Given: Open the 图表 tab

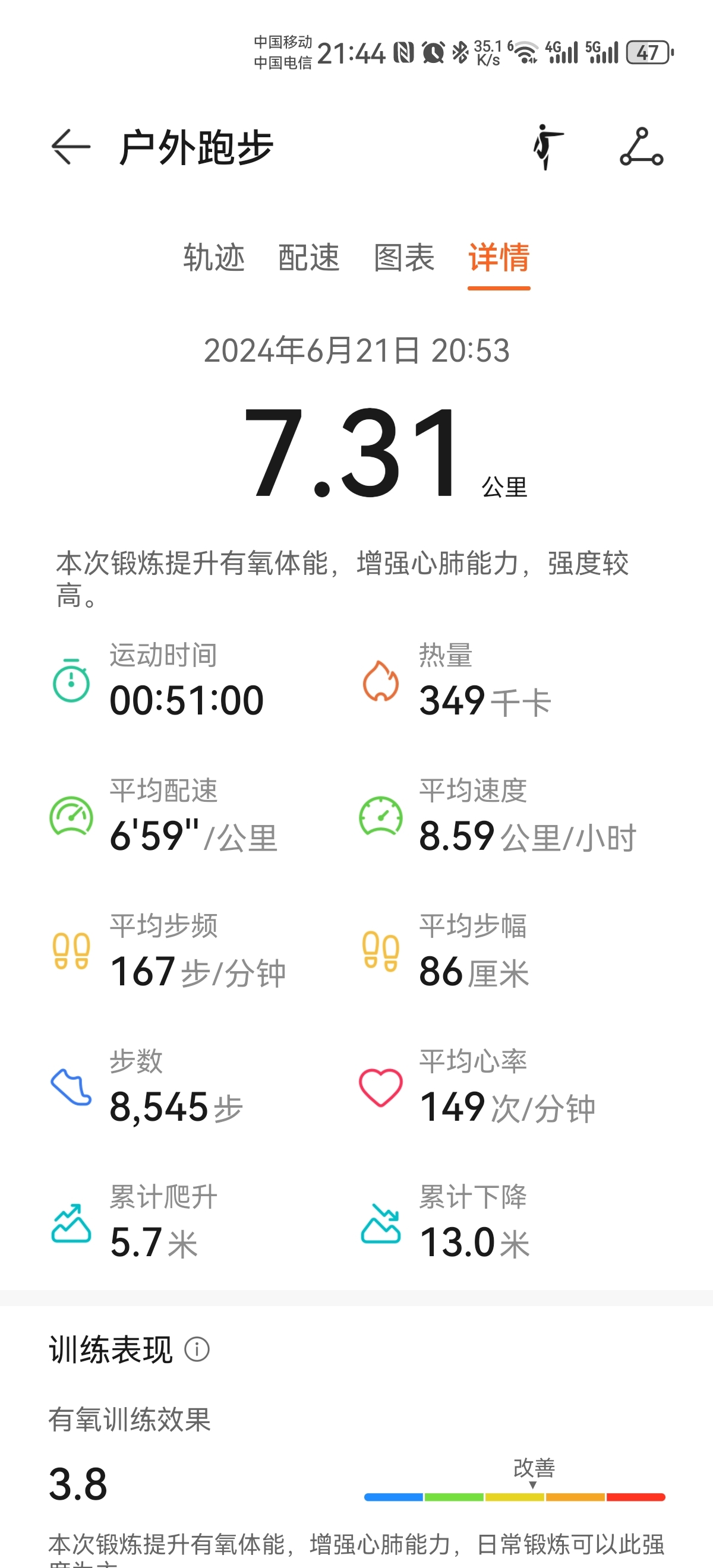Looking at the screenshot, I should click(403, 258).
